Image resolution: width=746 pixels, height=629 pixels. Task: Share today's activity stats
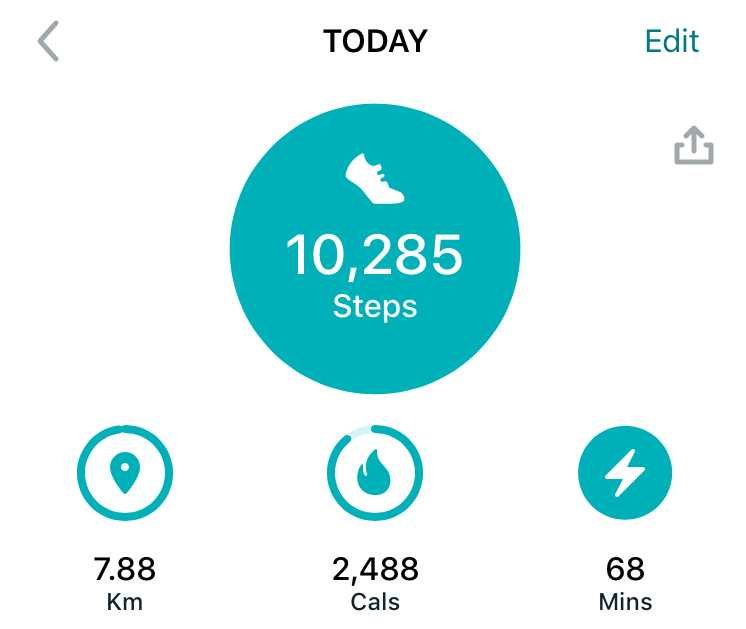(x=693, y=147)
